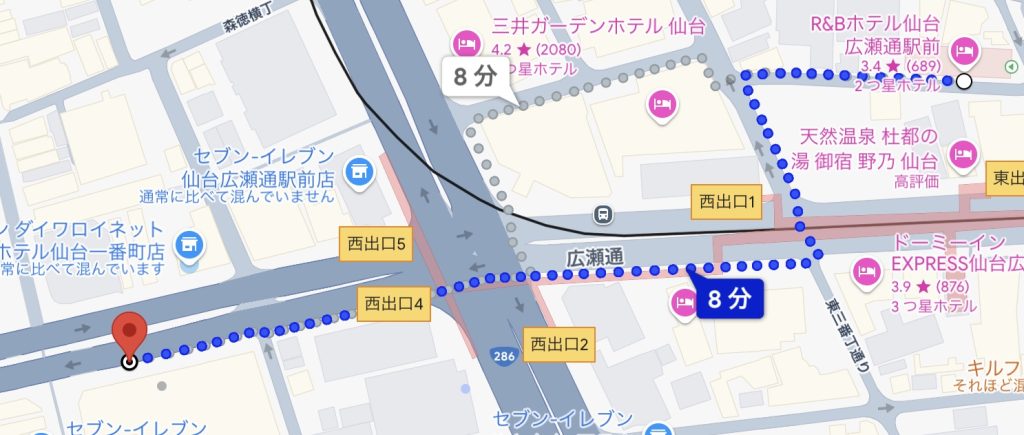Select station exit 西出口5
Screen dimensions: 1024x435
pyautogui.click(x=376, y=243)
